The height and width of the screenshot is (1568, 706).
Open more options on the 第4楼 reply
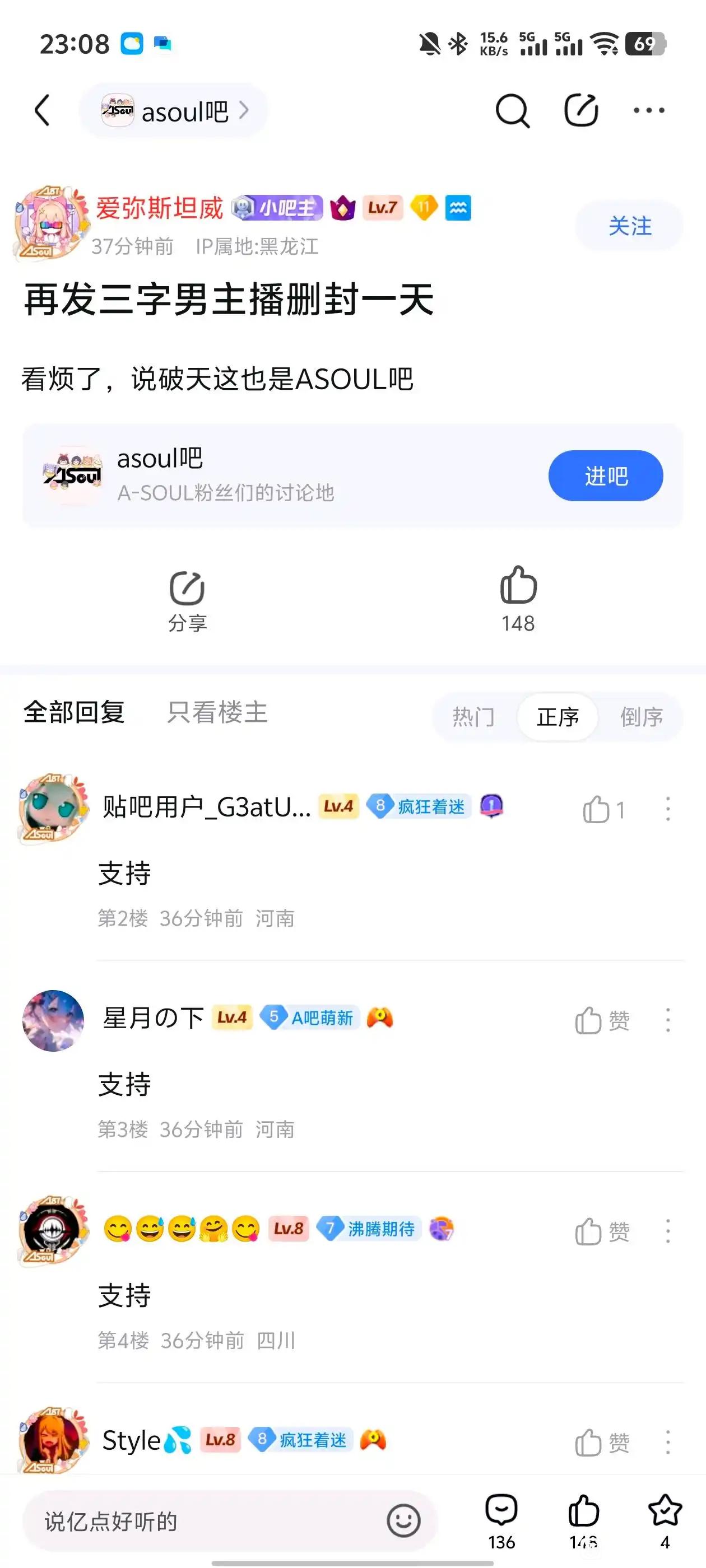668,1231
